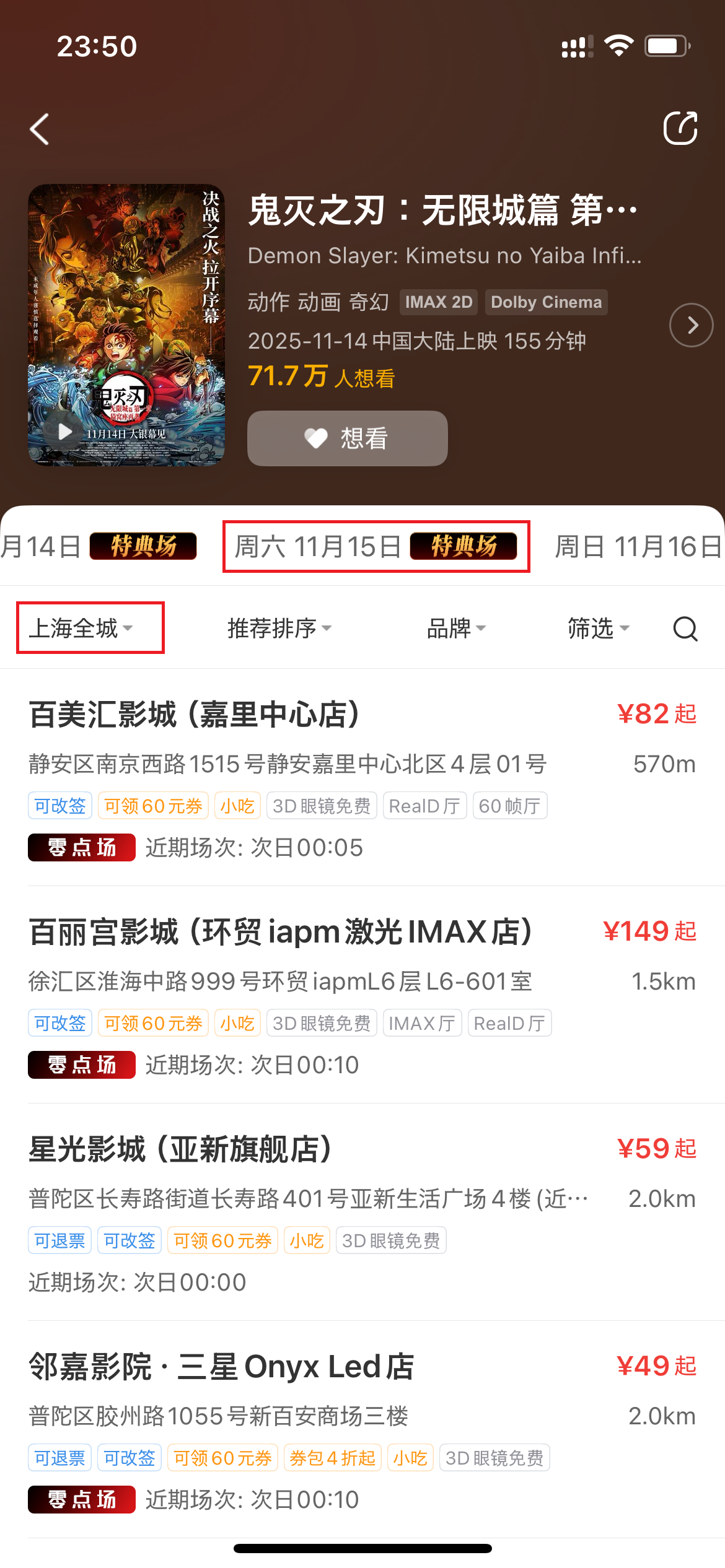The width and height of the screenshot is (725, 1568).
Task: Go back to the previous page
Action: 40,129
